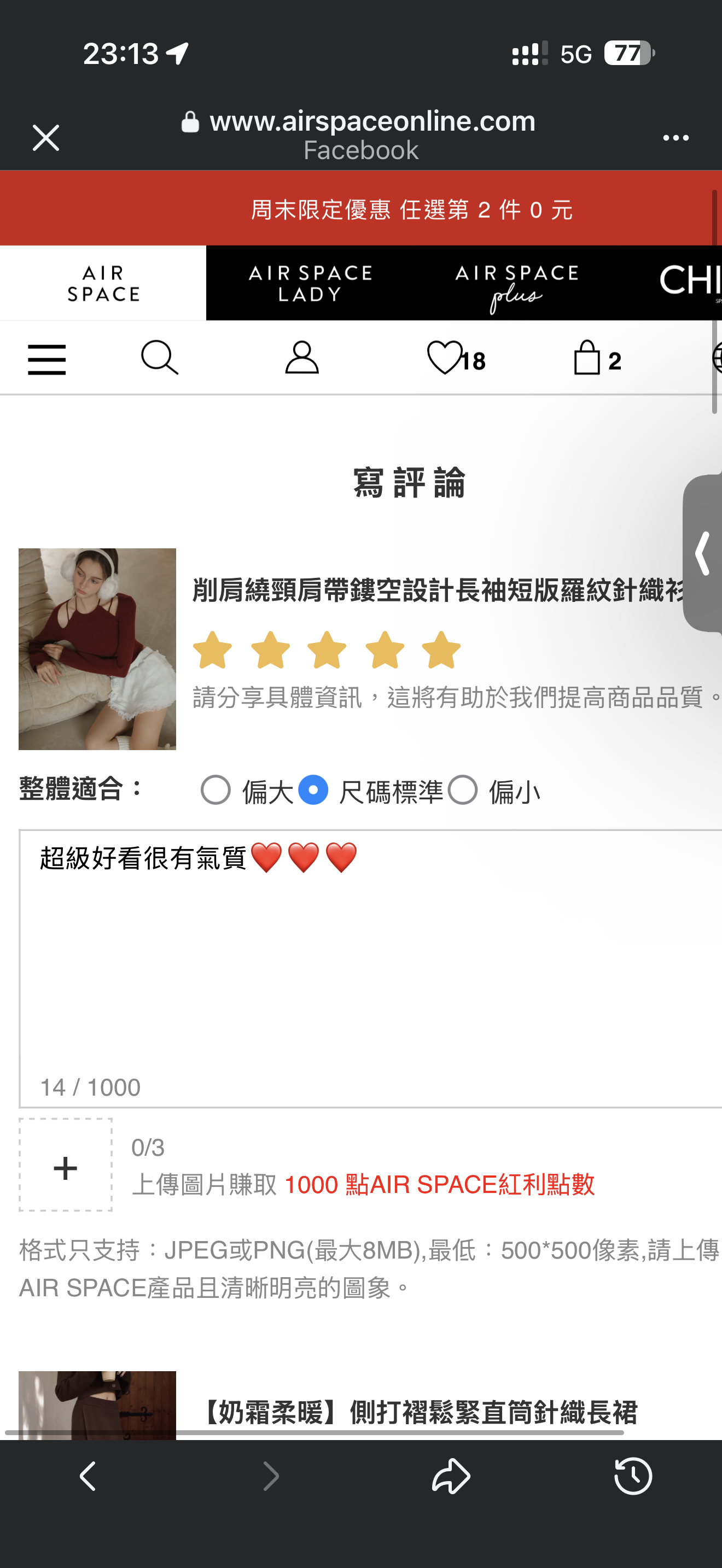
Task: Switch to the AIR SPACE plus tab
Action: 516,284
